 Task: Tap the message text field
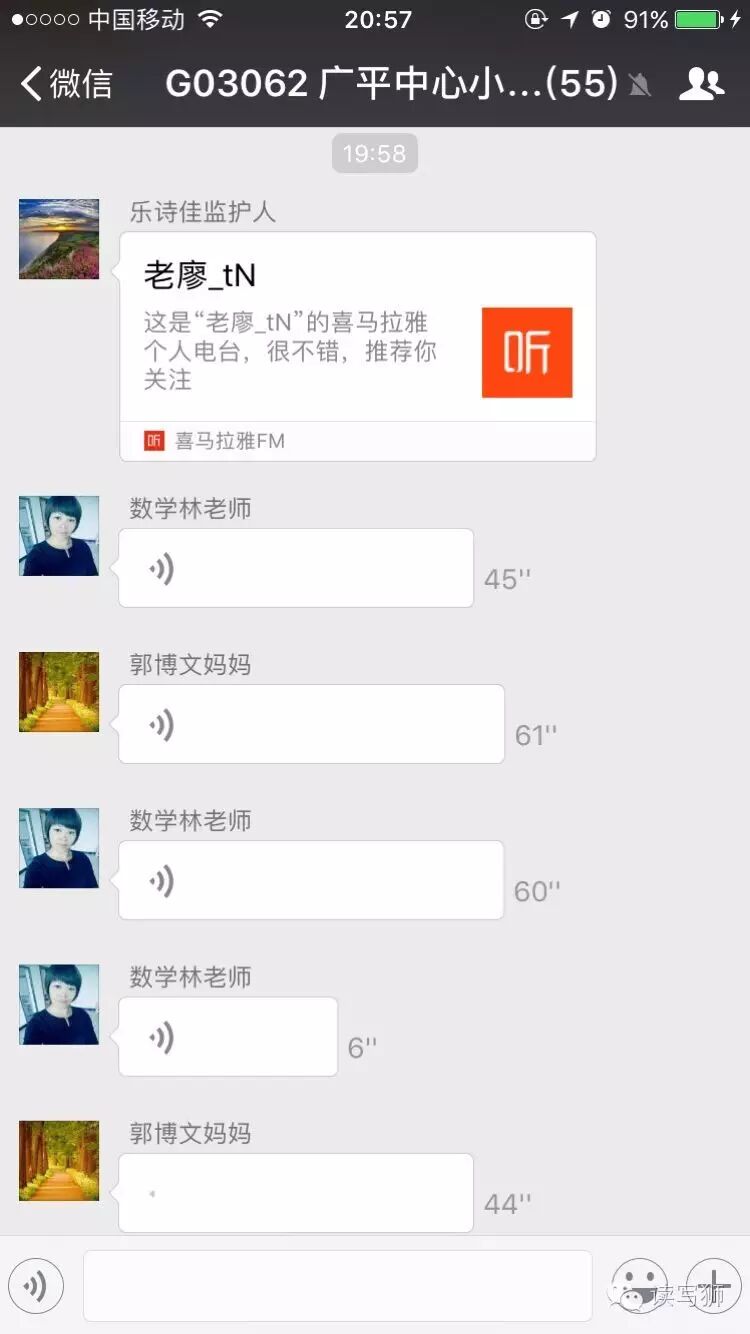pos(337,1286)
